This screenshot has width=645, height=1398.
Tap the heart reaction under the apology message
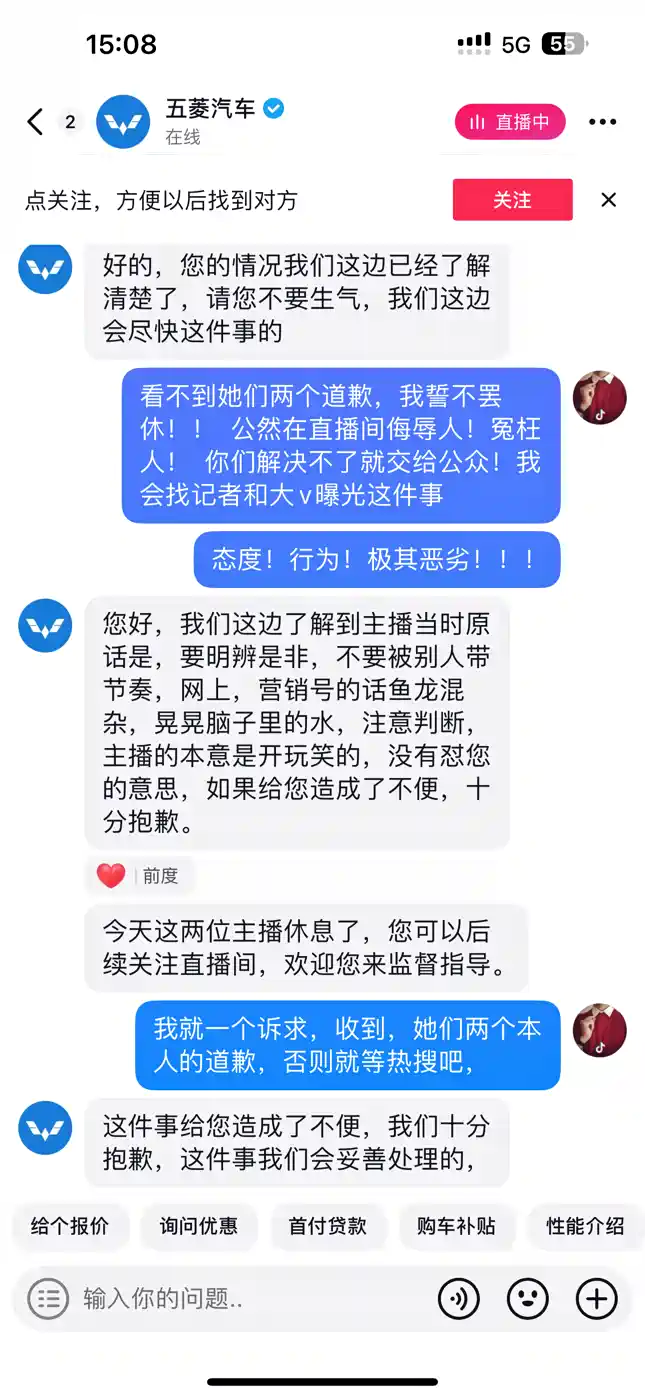pos(111,876)
